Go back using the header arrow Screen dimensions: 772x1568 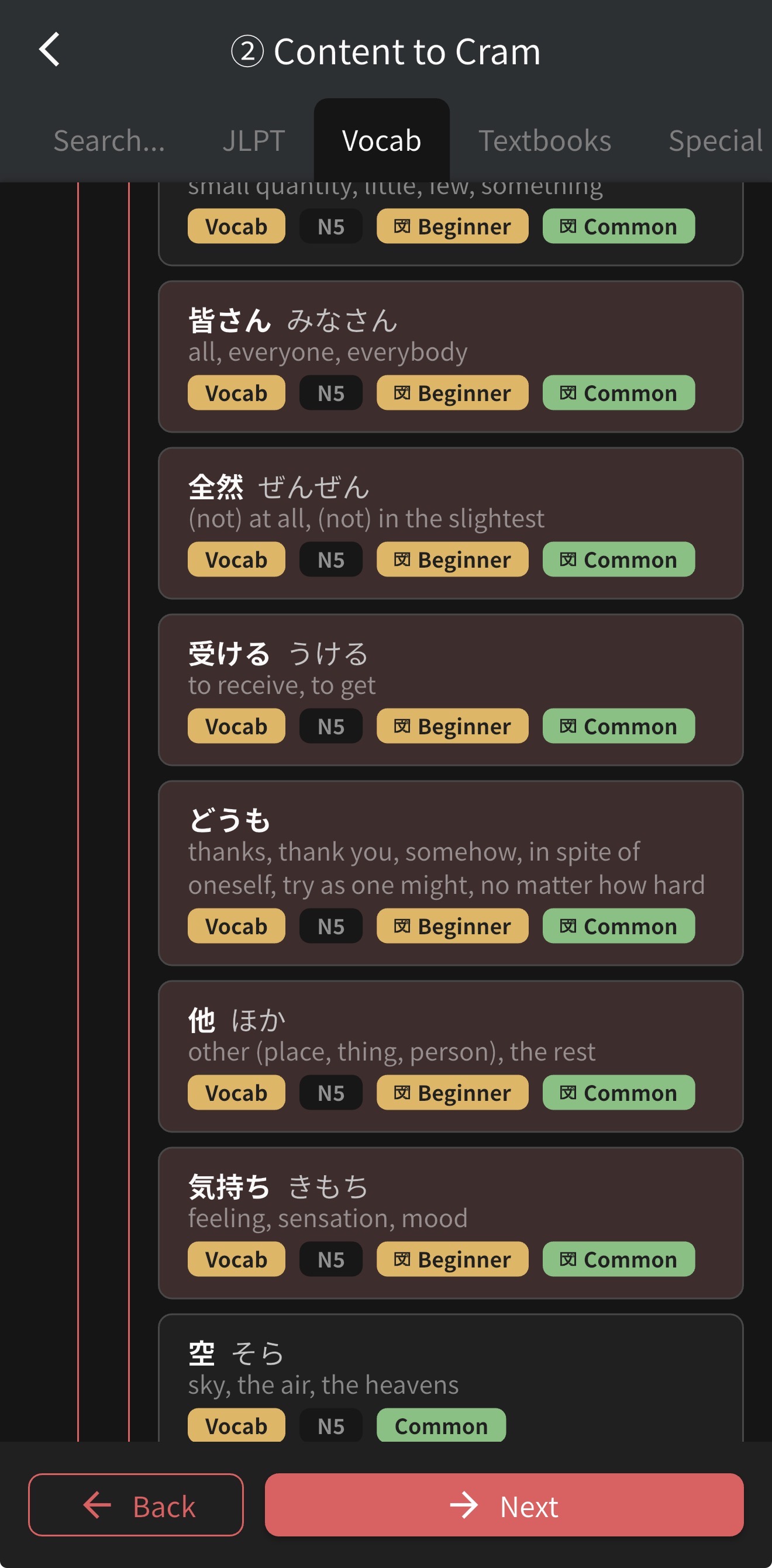[x=49, y=50]
